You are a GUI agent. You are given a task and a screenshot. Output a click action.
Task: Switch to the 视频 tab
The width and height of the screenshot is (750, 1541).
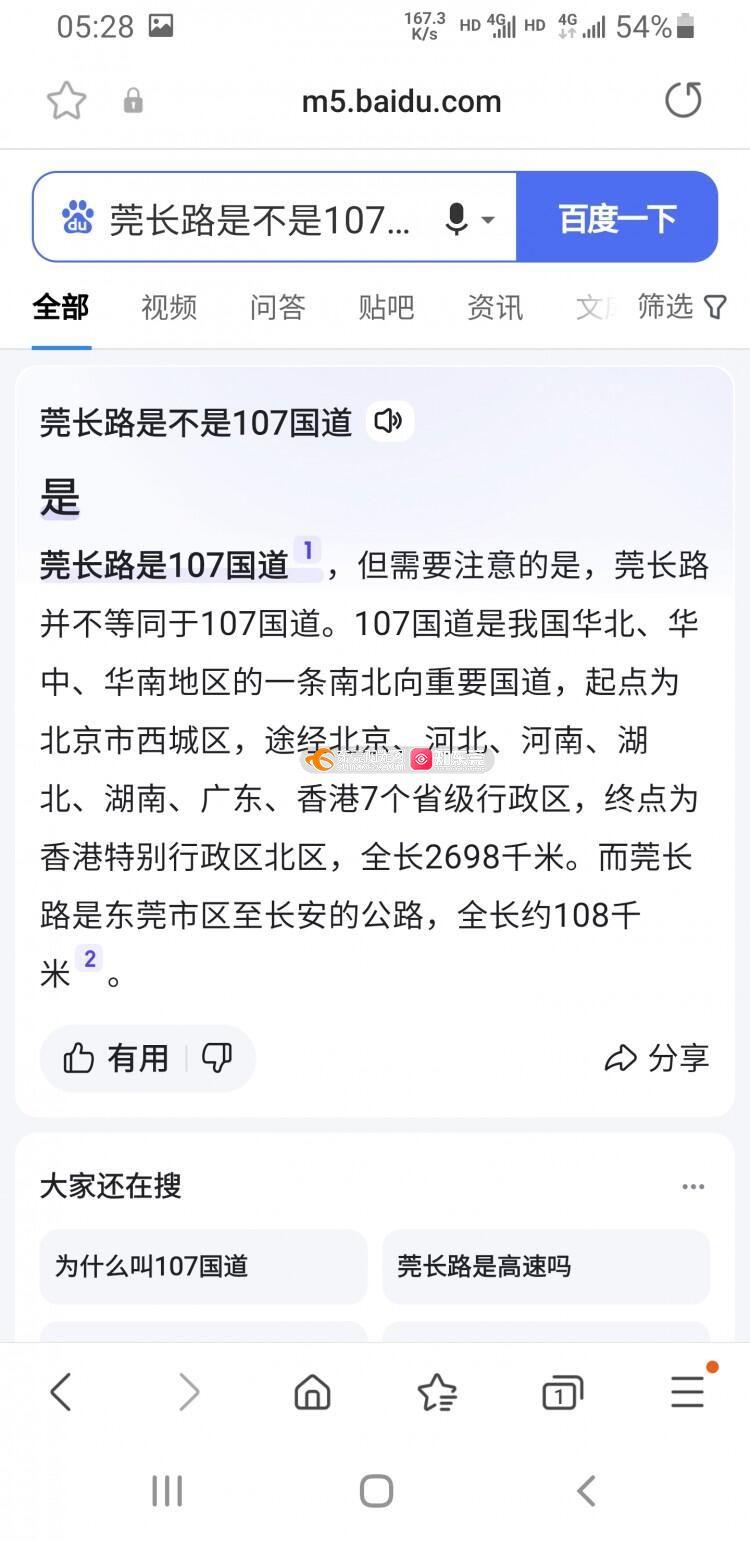tap(169, 307)
